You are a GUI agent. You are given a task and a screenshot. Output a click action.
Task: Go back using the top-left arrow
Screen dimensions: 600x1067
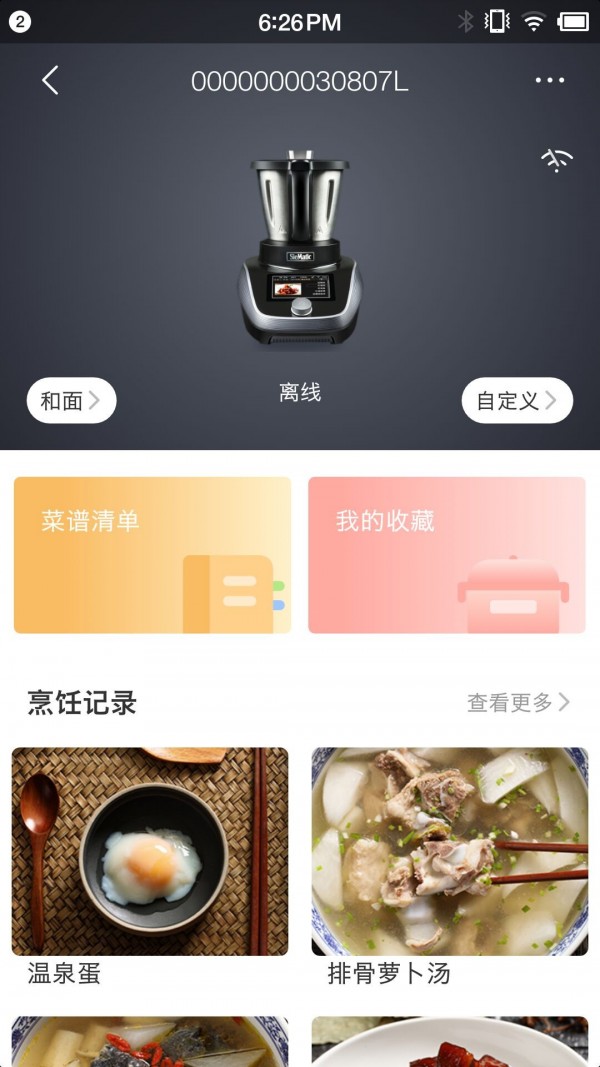50,81
